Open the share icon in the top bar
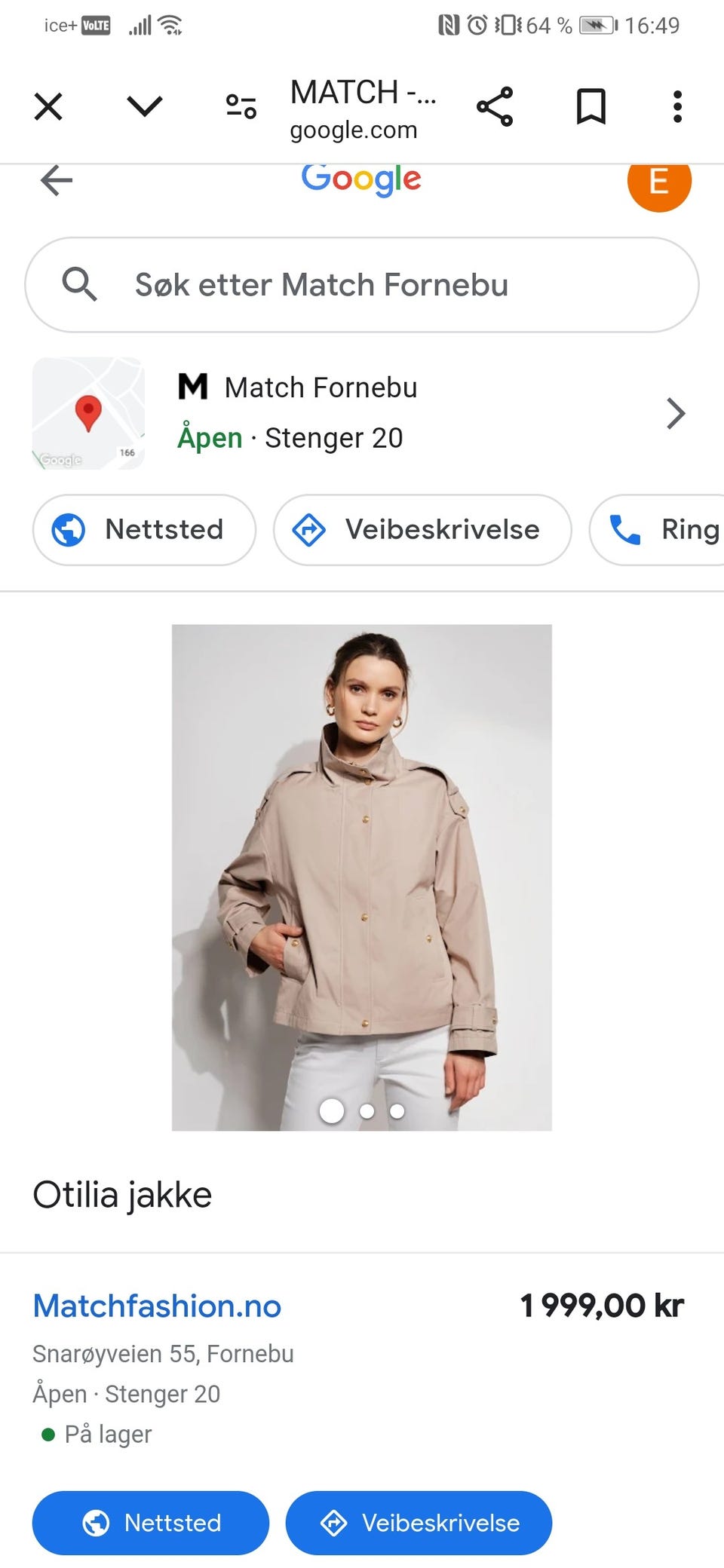The width and height of the screenshot is (724, 1568). (495, 106)
